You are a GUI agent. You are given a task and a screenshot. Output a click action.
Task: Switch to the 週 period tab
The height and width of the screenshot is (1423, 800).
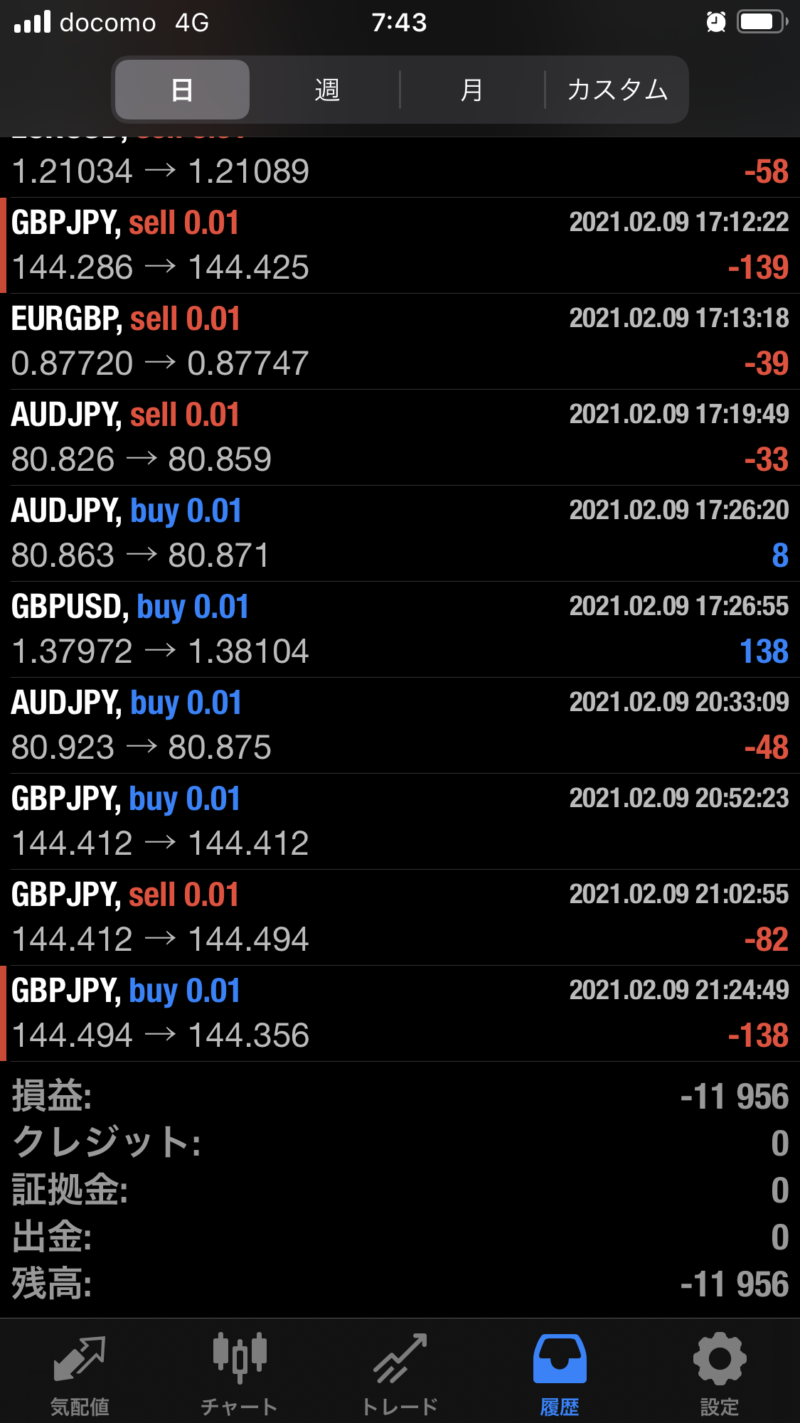coord(327,90)
